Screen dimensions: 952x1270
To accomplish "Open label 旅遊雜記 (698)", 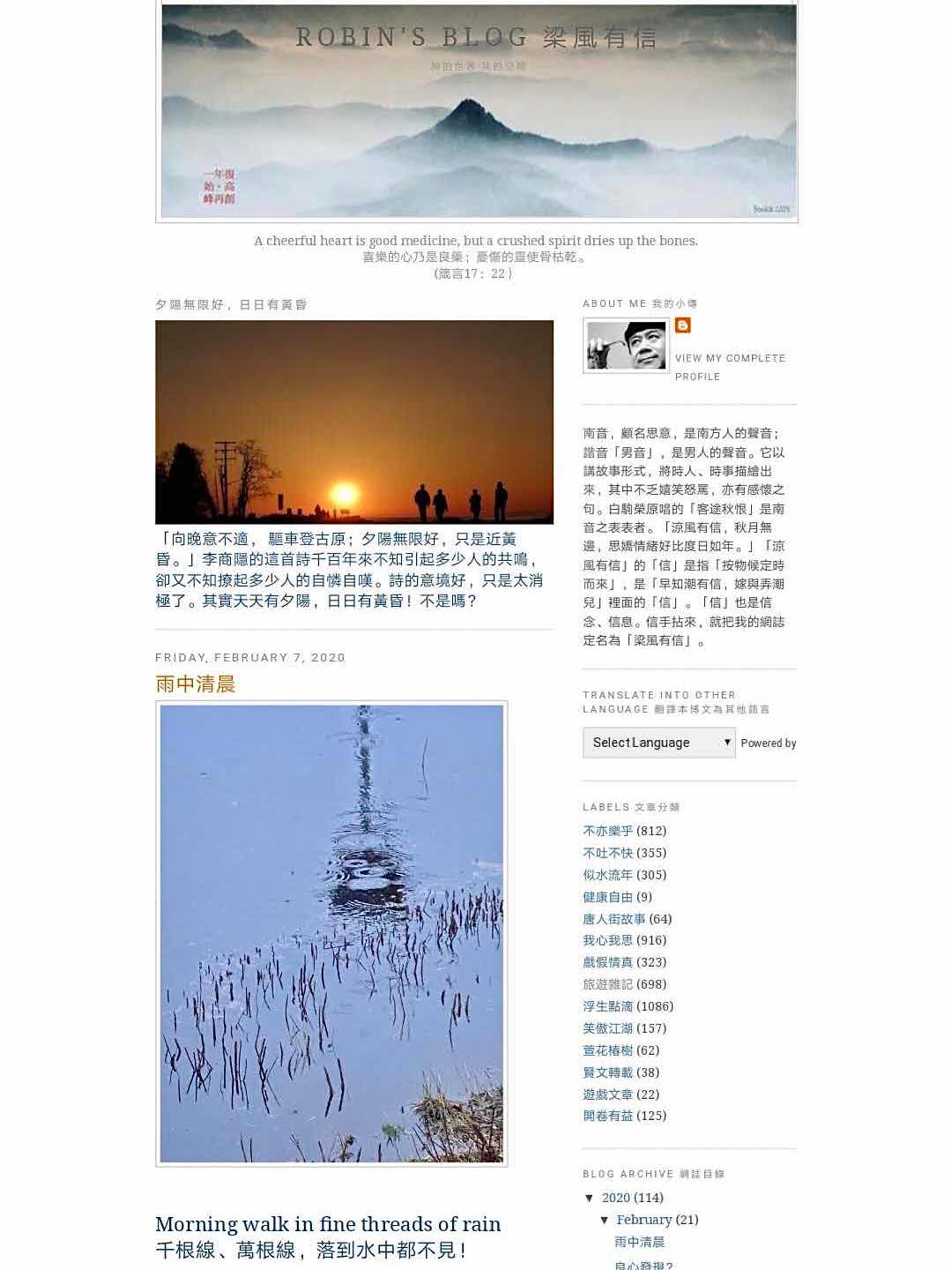I will coord(607,984).
